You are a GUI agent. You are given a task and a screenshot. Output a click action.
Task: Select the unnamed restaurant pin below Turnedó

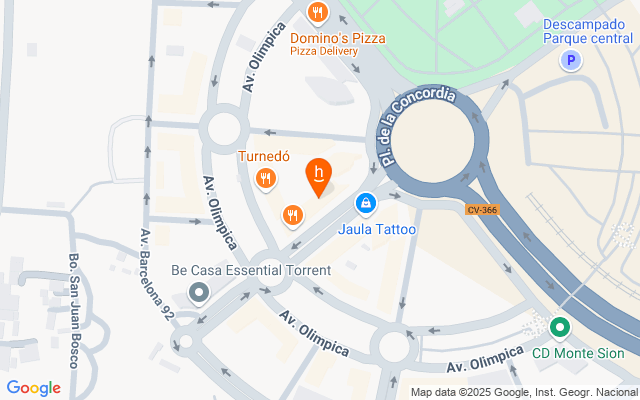click(x=293, y=214)
